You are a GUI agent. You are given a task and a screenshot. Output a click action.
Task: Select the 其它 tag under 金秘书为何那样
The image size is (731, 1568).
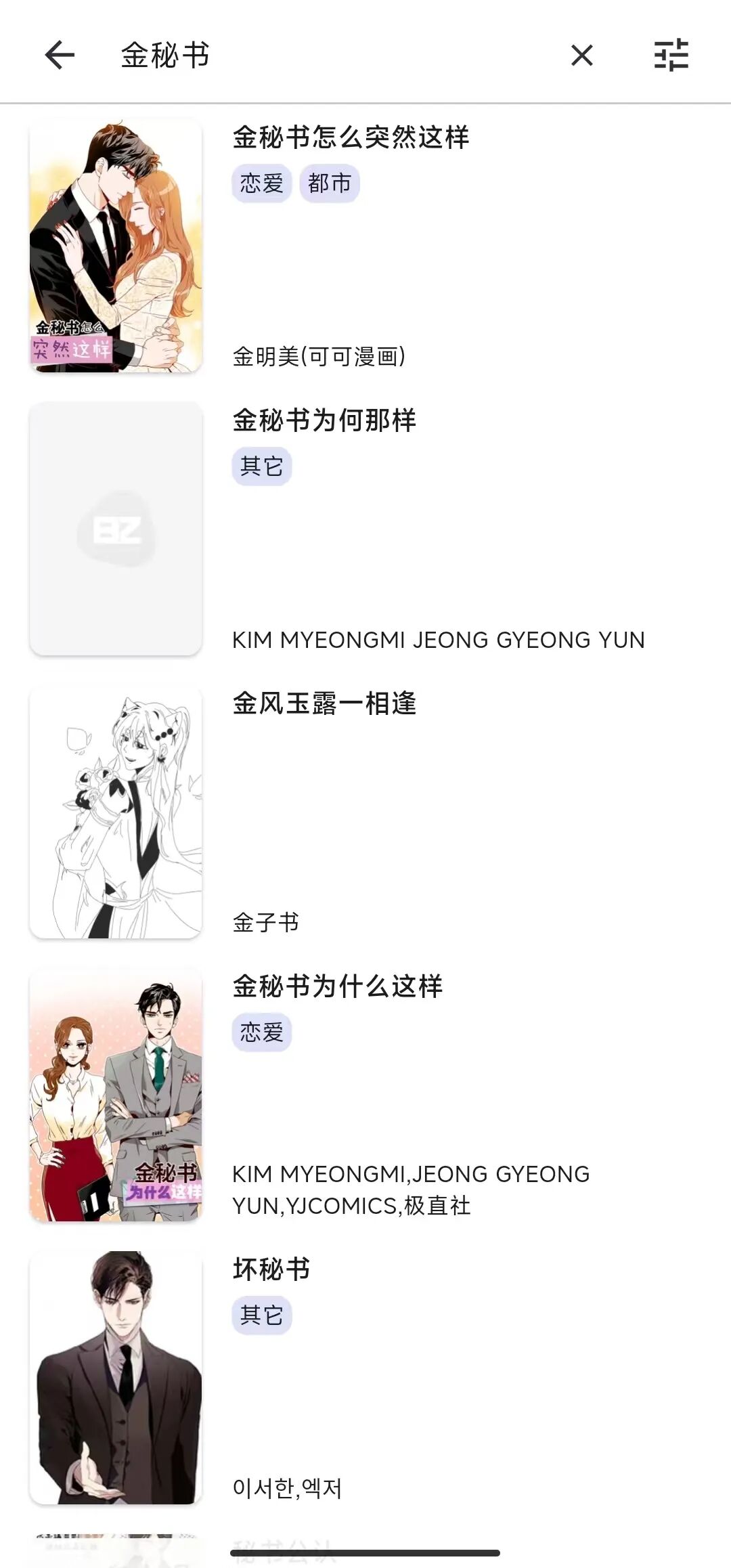click(x=261, y=467)
